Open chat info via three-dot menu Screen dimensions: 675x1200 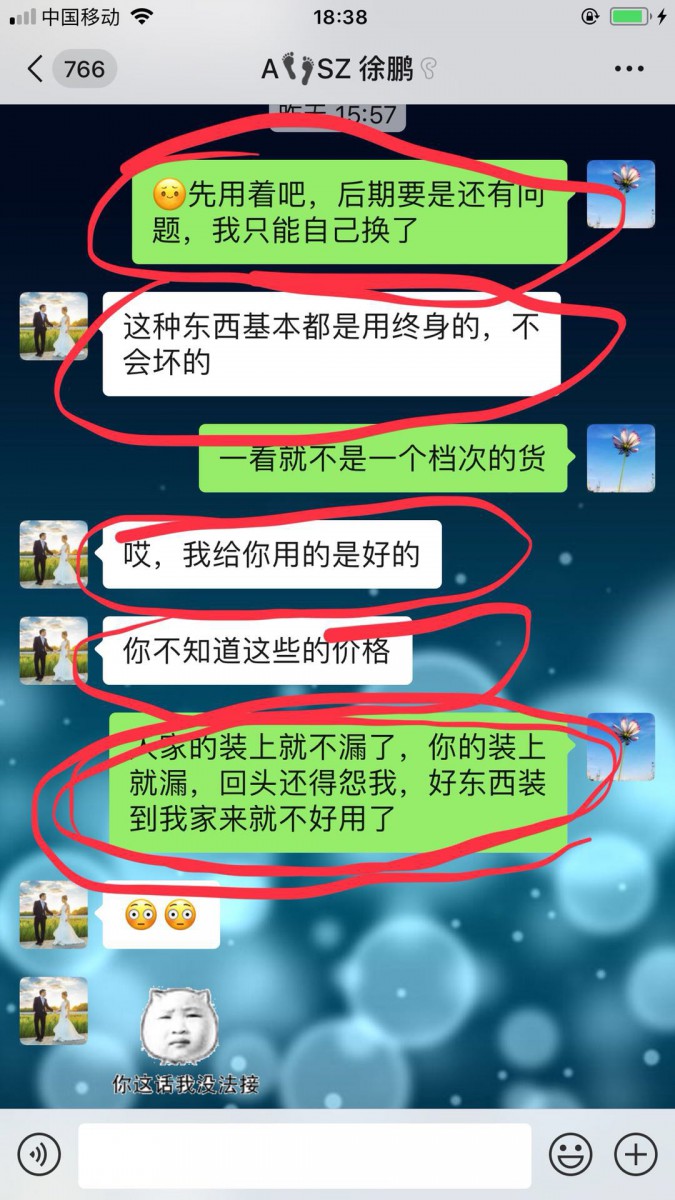coord(628,69)
